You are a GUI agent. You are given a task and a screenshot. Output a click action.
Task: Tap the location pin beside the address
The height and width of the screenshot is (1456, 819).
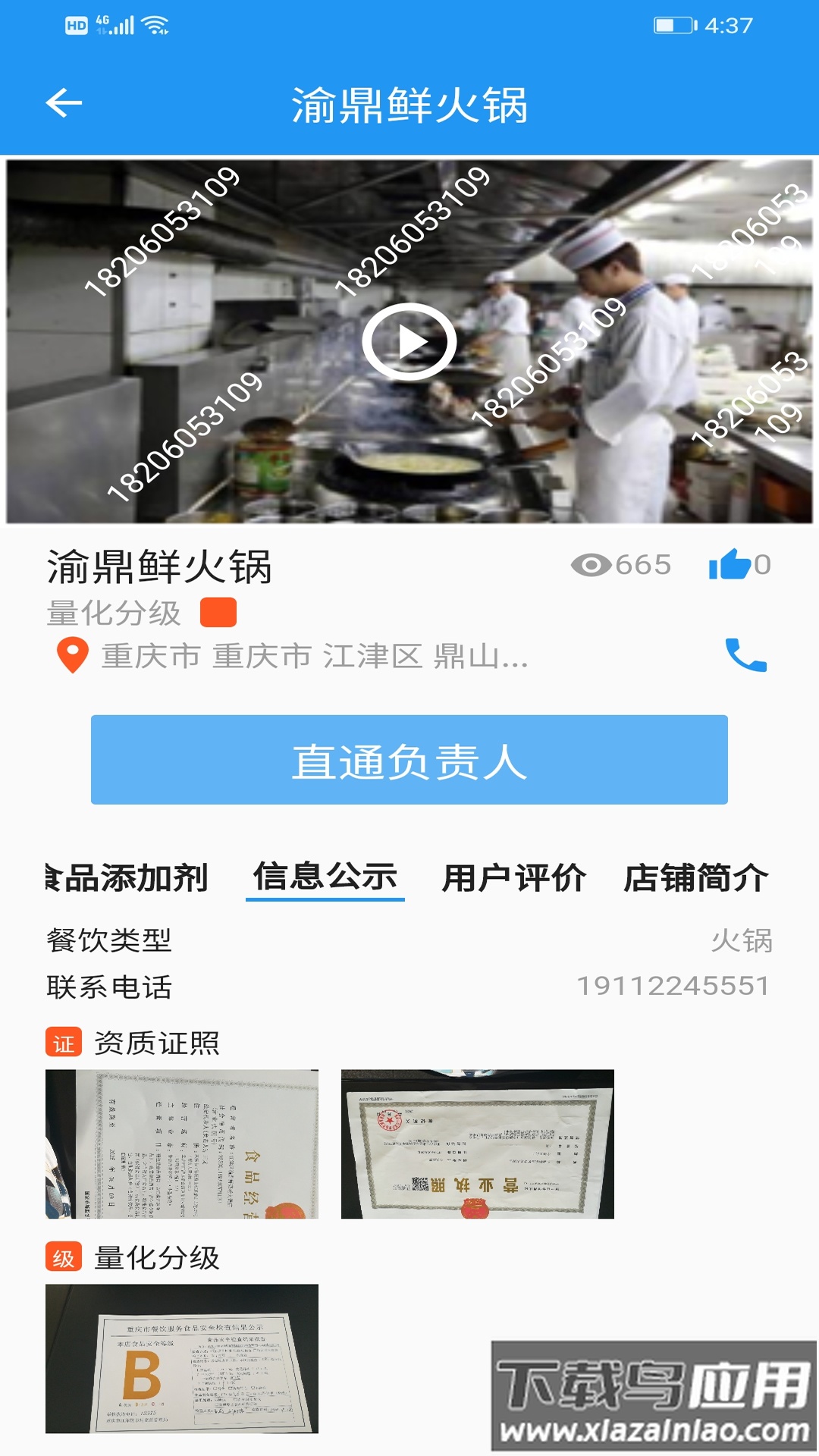72,657
